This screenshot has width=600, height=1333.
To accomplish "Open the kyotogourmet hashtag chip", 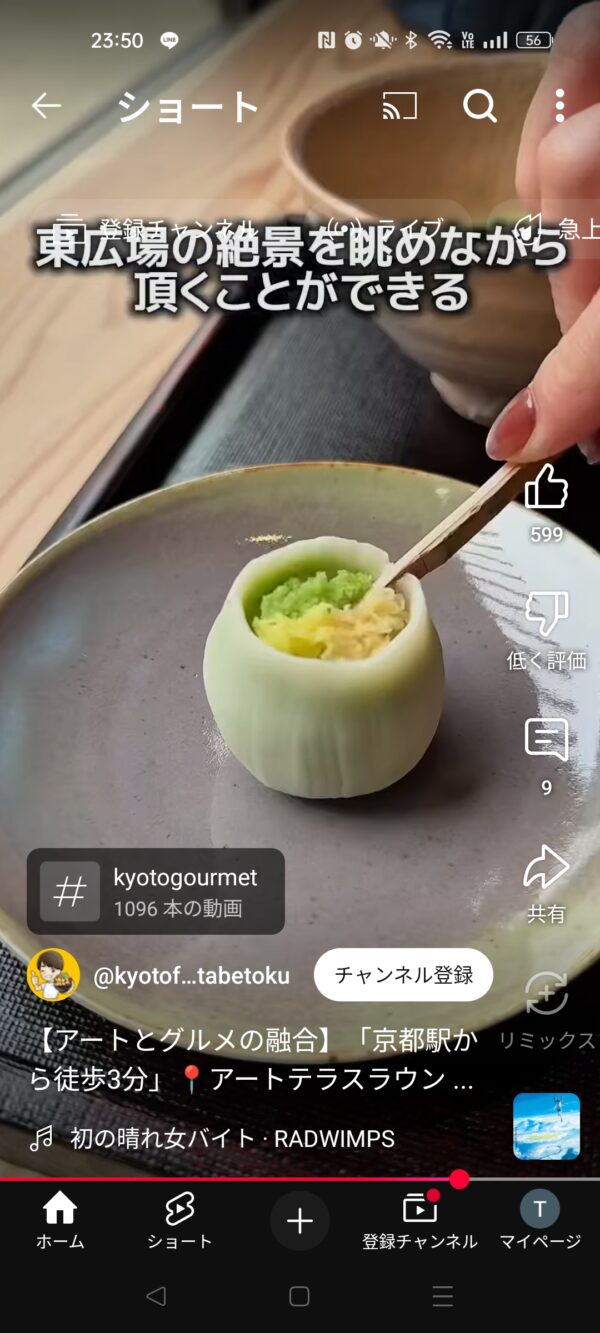I will tap(156, 892).
